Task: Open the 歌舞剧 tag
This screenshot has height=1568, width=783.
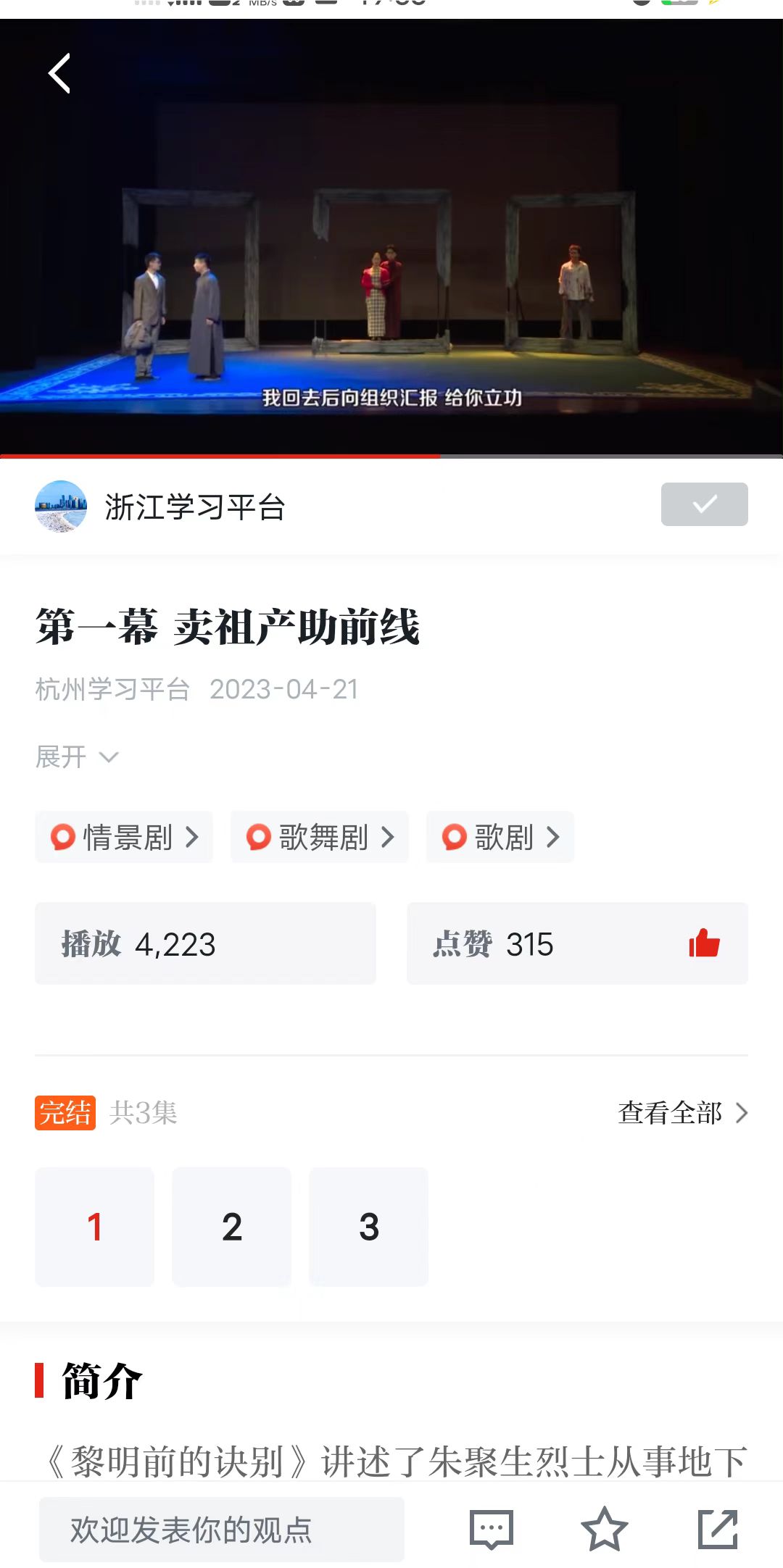Action: point(320,837)
